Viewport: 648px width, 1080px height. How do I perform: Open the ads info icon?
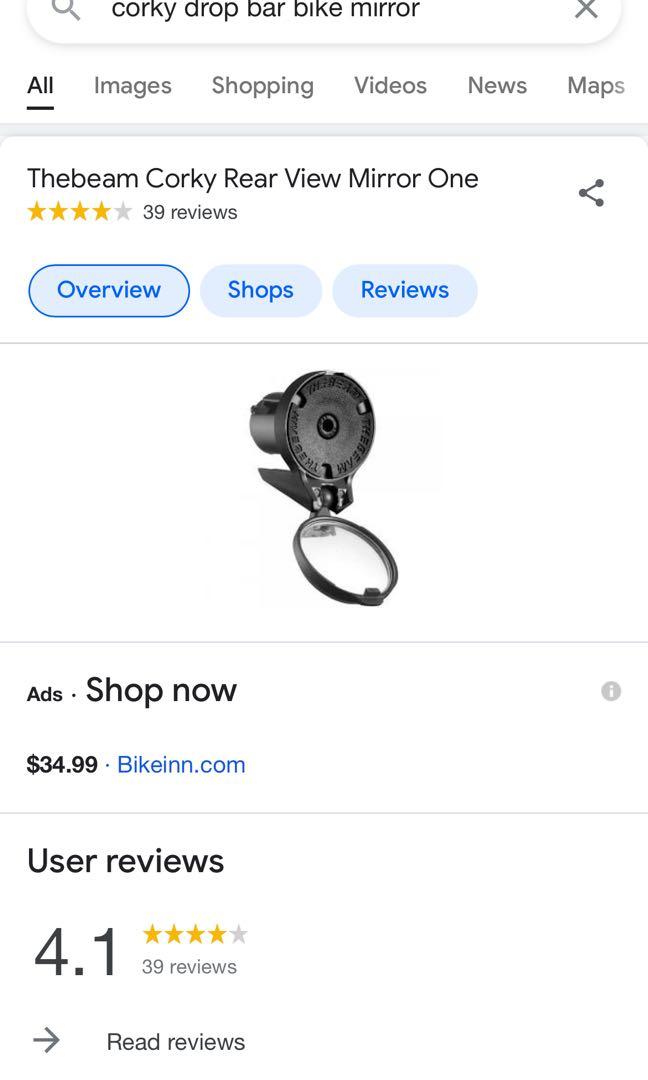(x=611, y=691)
